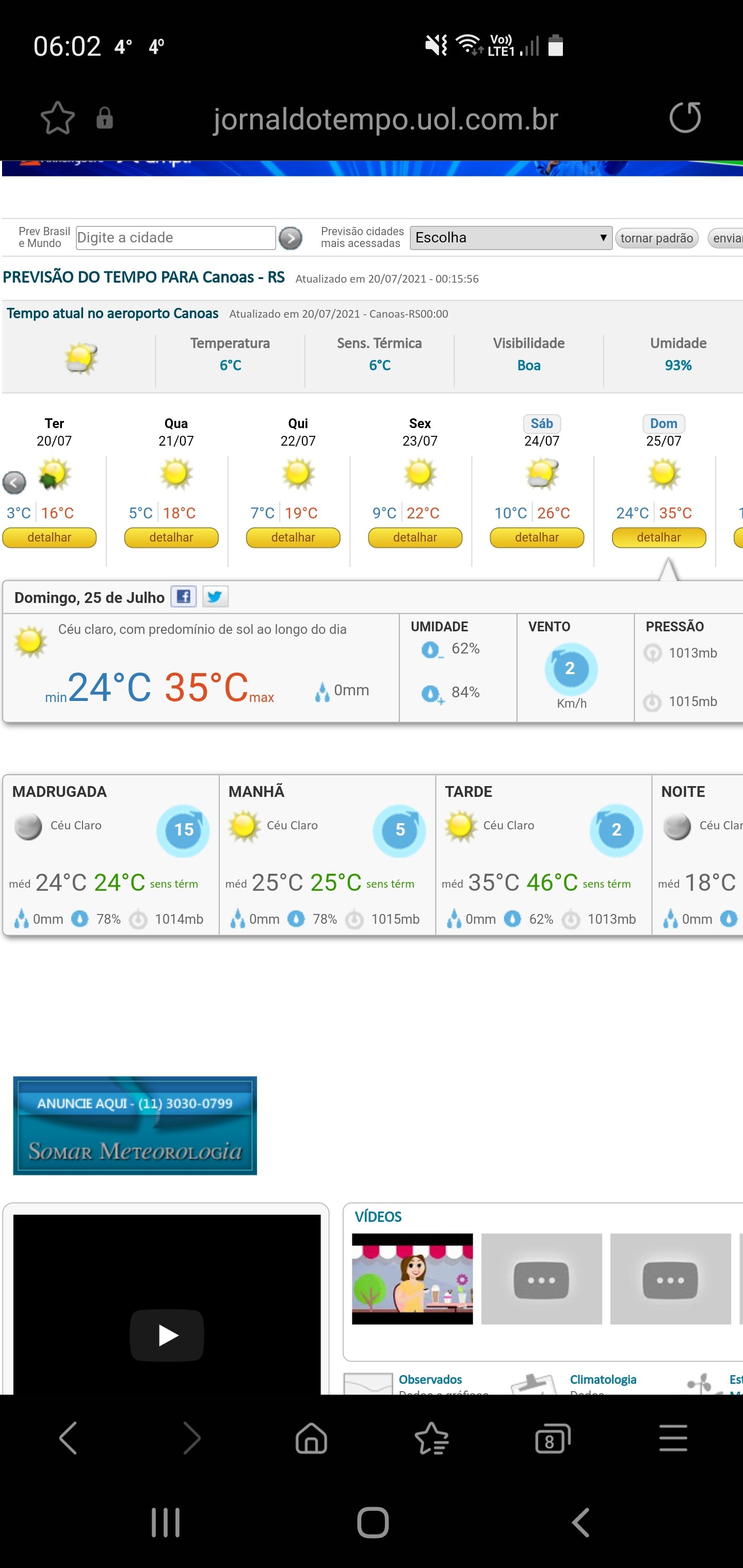Go to the browser home page
The height and width of the screenshot is (1568, 743).
(x=311, y=1439)
